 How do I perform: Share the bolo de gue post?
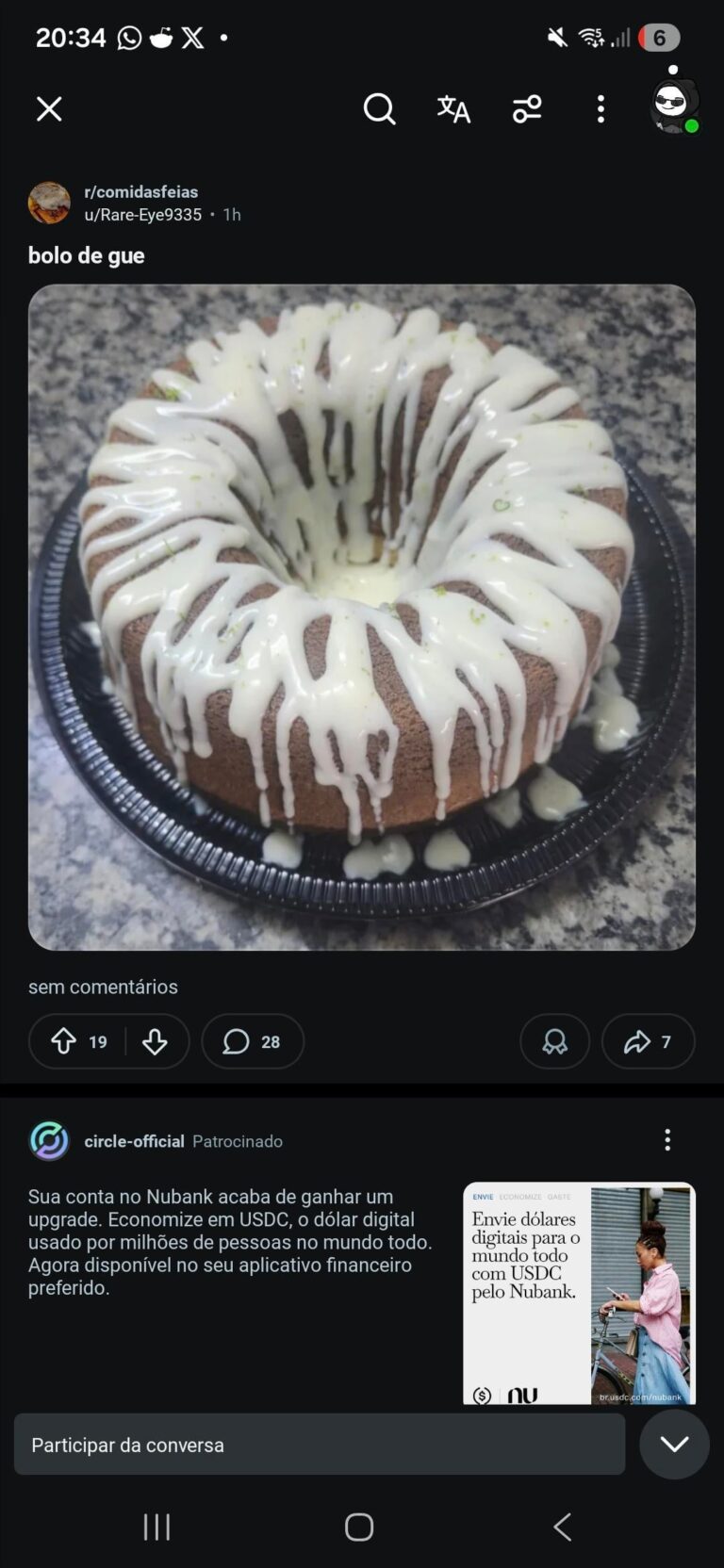tap(648, 1041)
